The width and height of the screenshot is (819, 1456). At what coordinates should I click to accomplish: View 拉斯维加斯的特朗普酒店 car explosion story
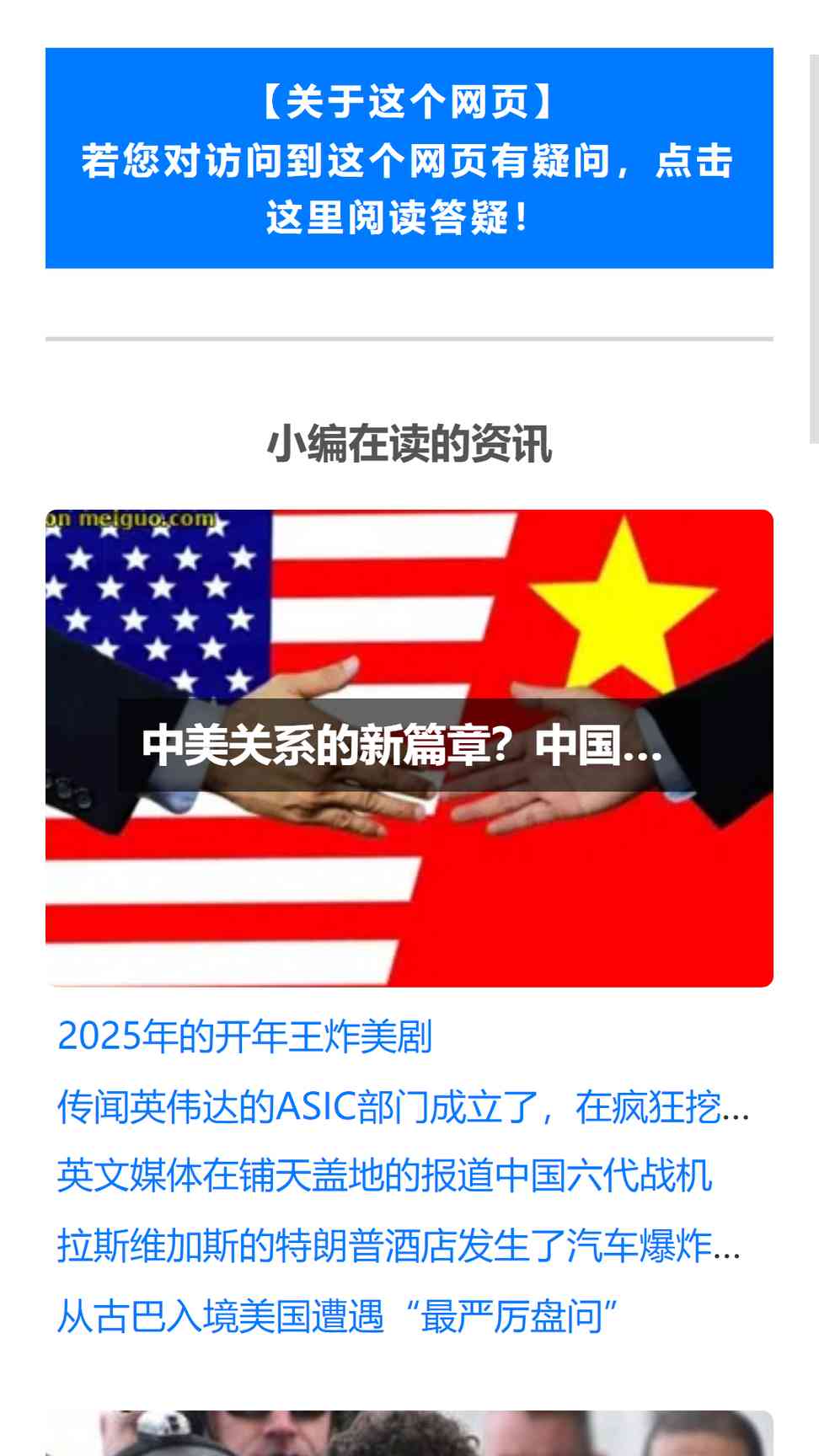pos(398,1246)
